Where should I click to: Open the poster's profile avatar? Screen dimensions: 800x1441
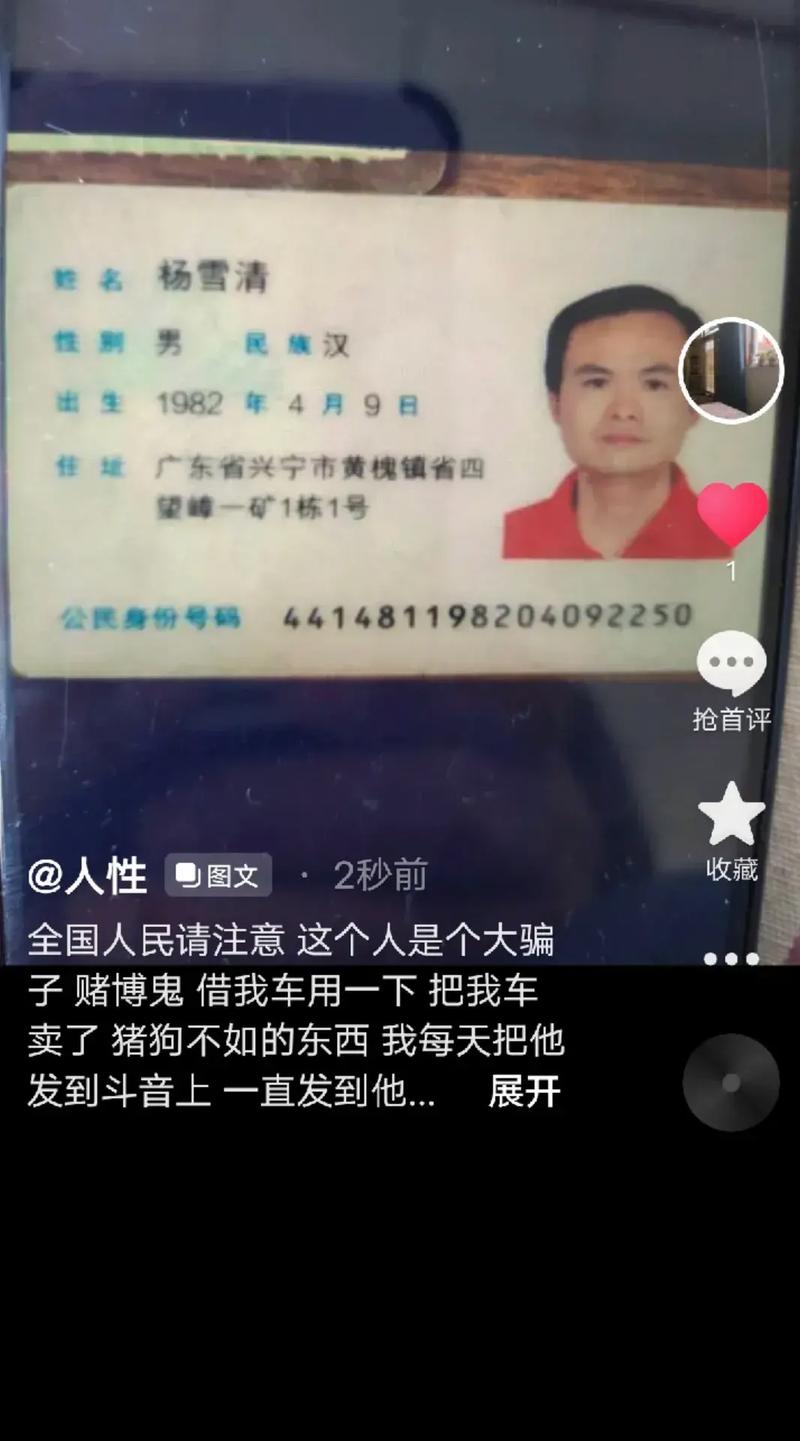(731, 371)
